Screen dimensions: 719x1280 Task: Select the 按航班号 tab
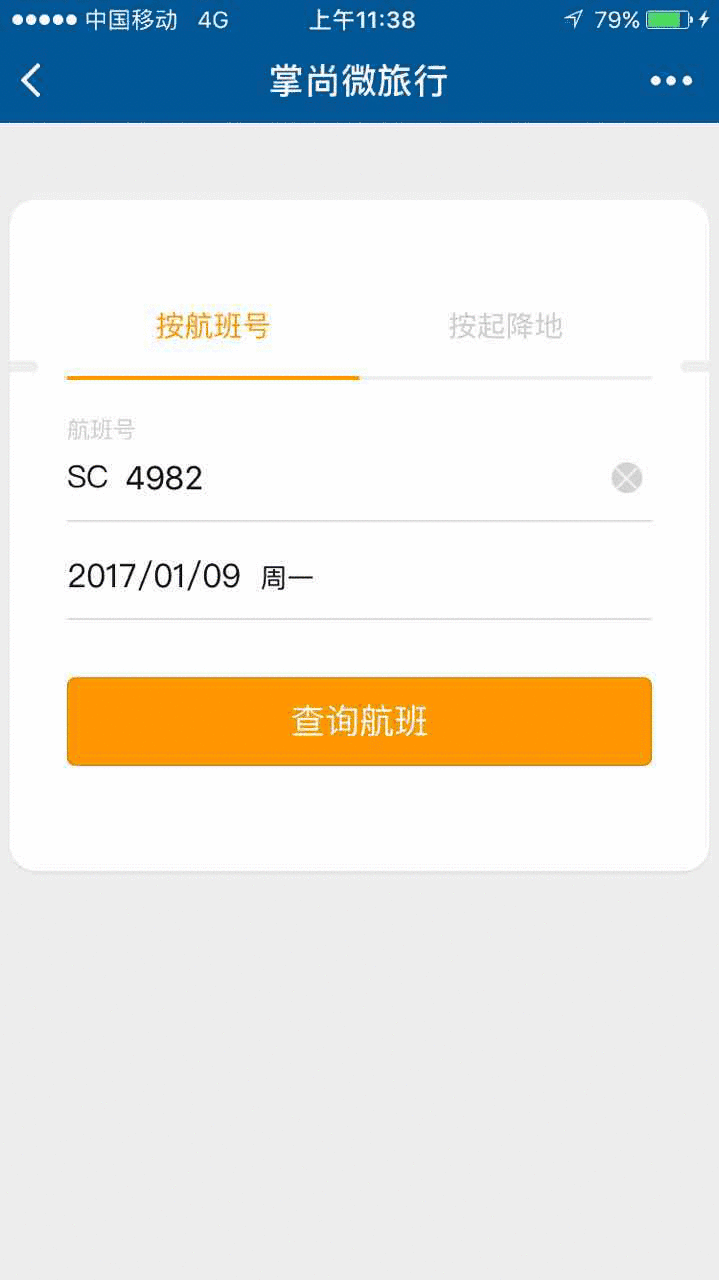213,326
